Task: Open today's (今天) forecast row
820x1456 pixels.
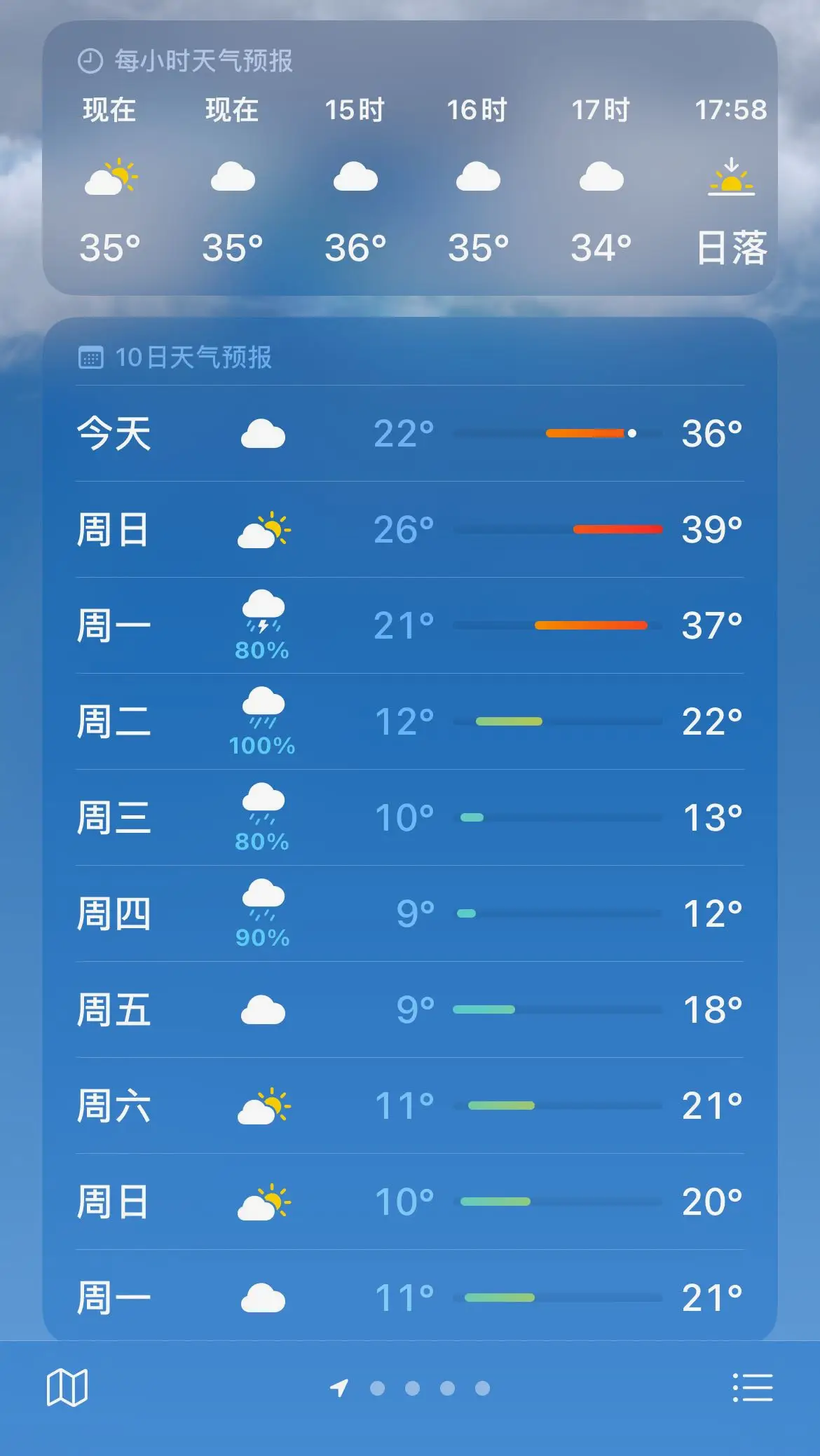Action: point(410,433)
